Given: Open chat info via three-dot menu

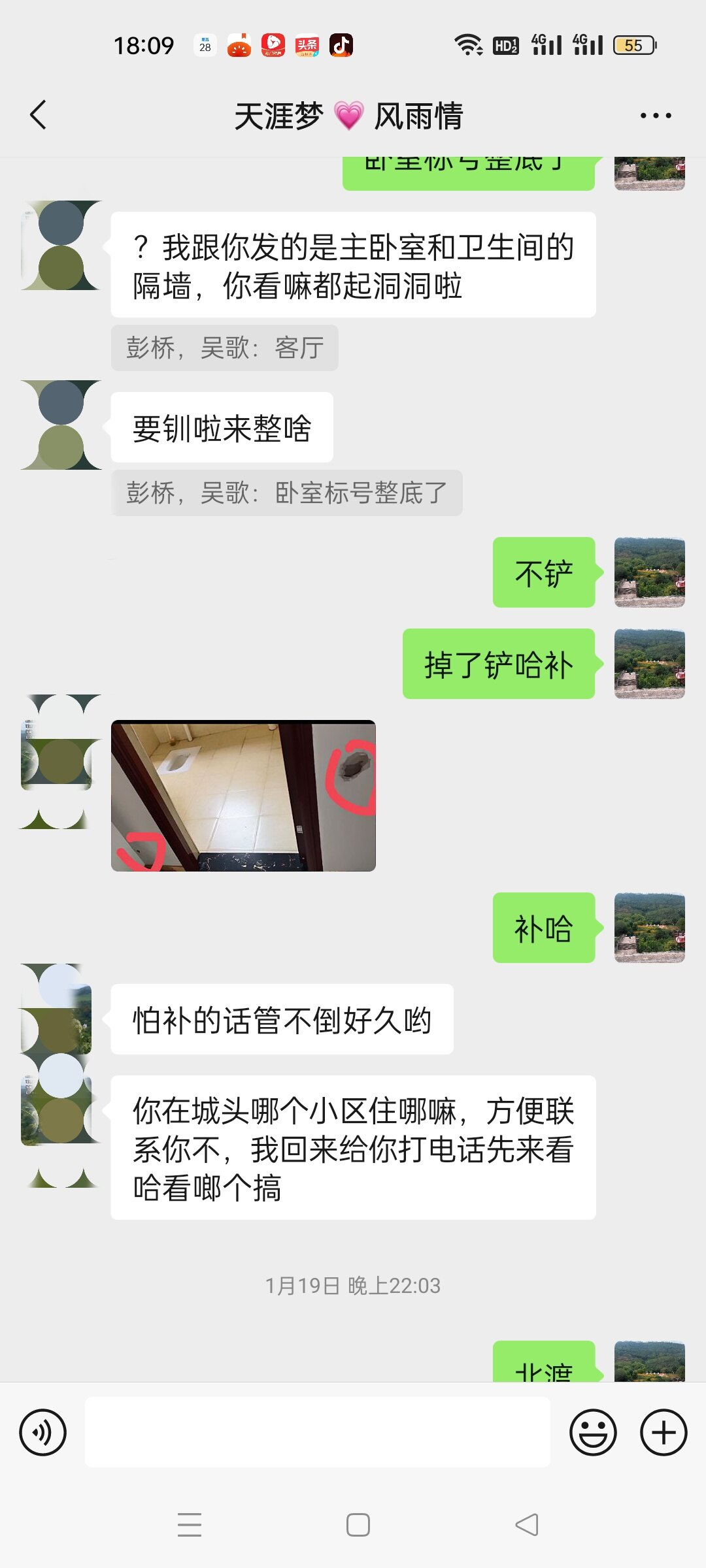Looking at the screenshot, I should [x=655, y=116].
